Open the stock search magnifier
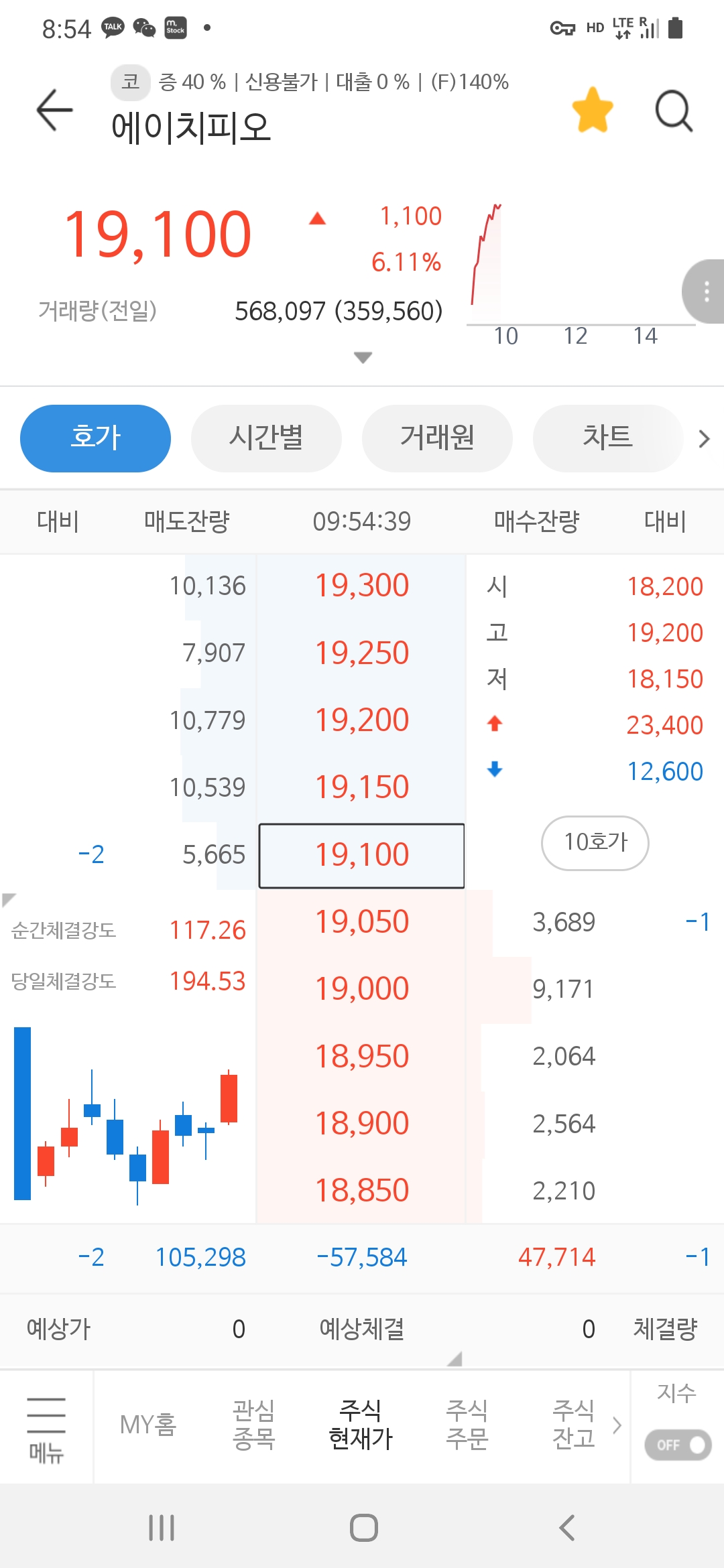The height and width of the screenshot is (1568, 724). click(674, 111)
